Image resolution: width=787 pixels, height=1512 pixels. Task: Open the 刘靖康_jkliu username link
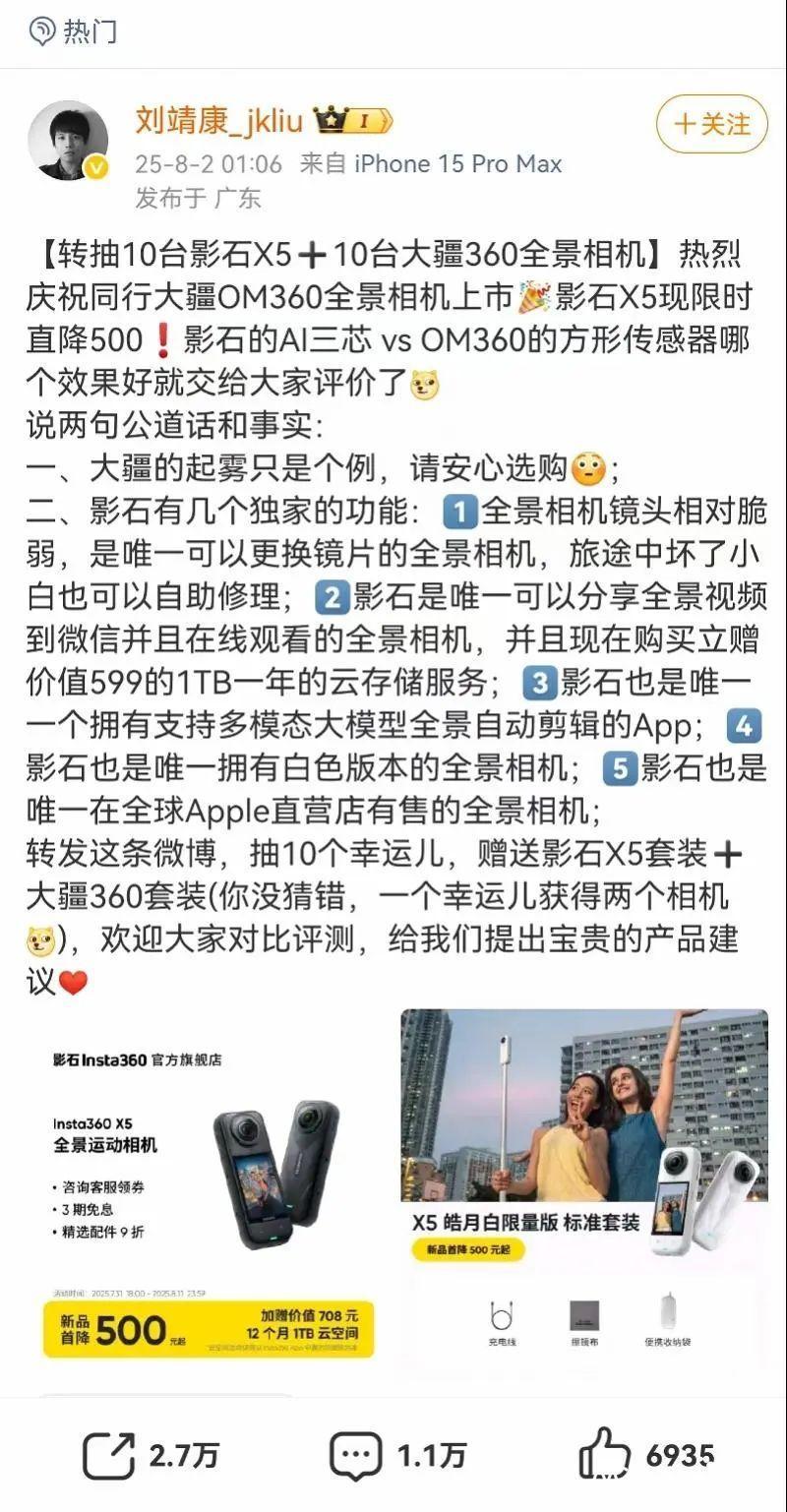(x=218, y=120)
